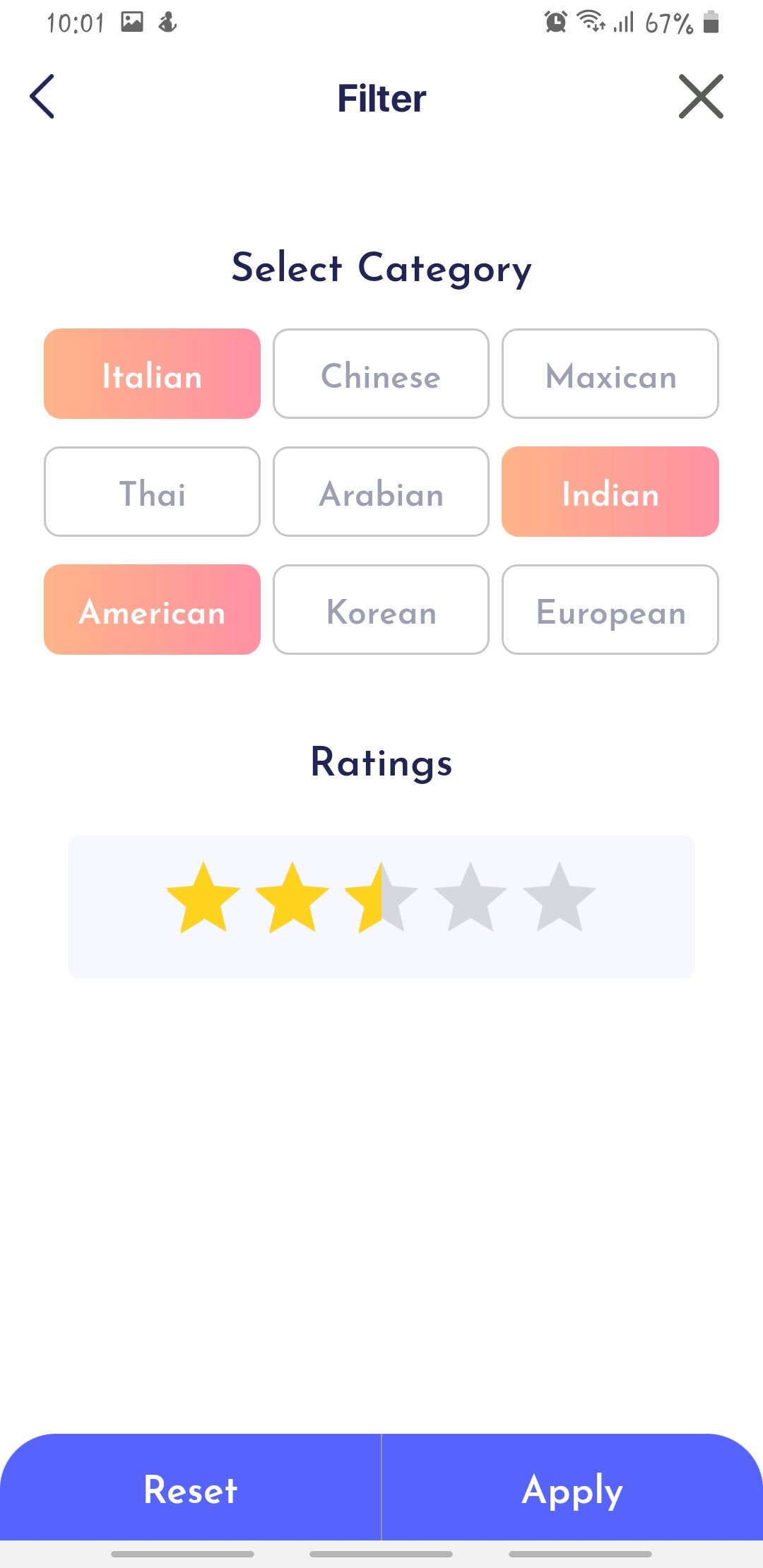Set rating to four stars
Image resolution: width=763 pixels, height=1568 pixels.
[x=471, y=899]
